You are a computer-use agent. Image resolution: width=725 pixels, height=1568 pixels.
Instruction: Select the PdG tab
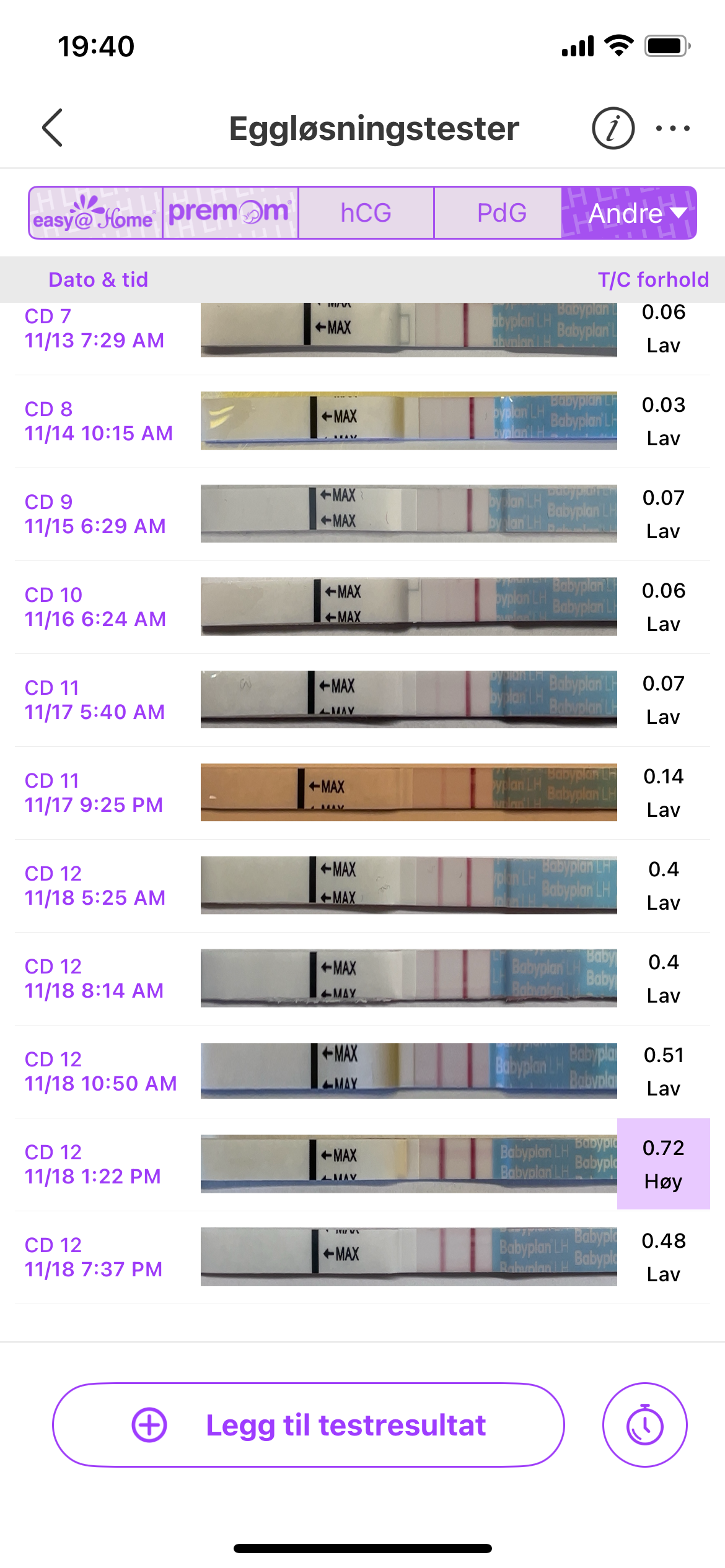(501, 213)
